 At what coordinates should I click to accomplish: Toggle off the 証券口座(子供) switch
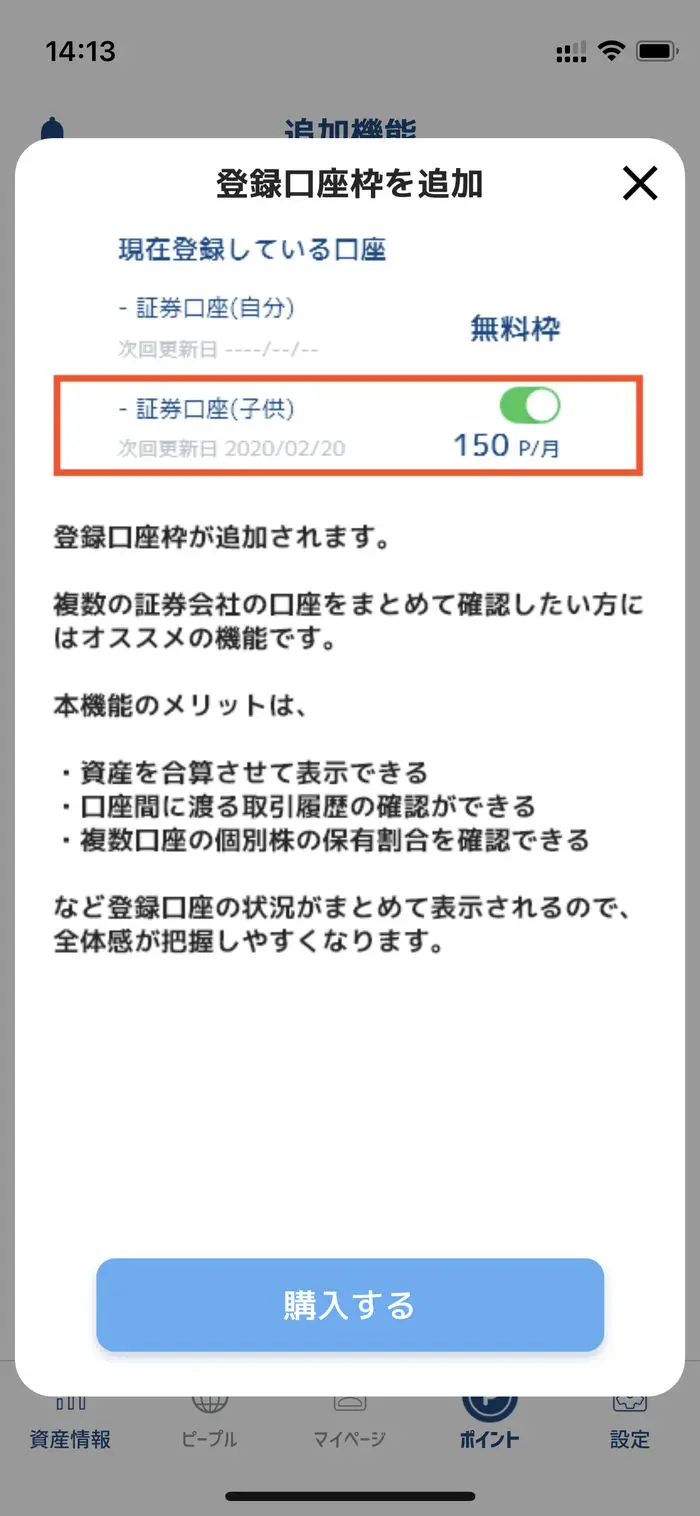click(x=530, y=406)
